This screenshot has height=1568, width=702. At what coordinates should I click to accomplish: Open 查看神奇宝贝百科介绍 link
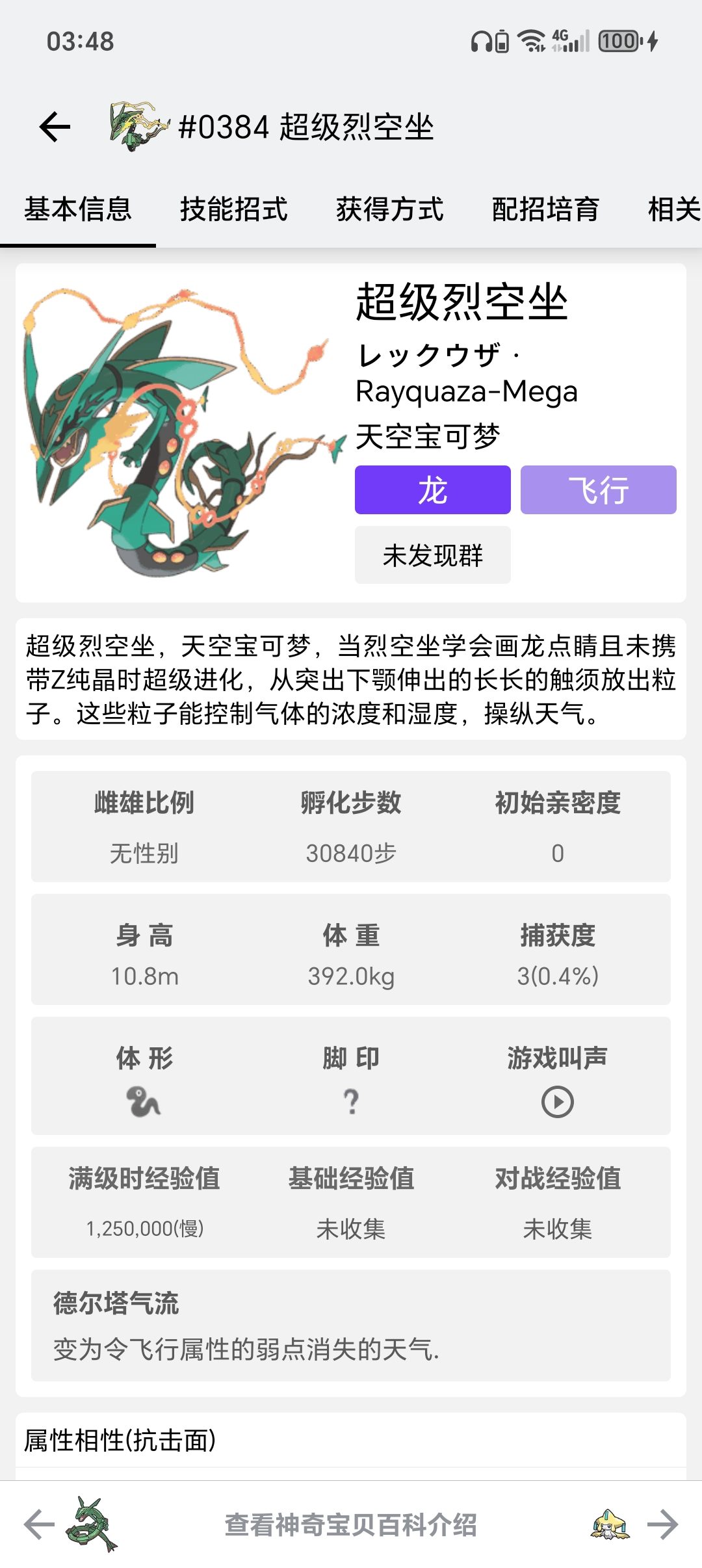point(351,1524)
